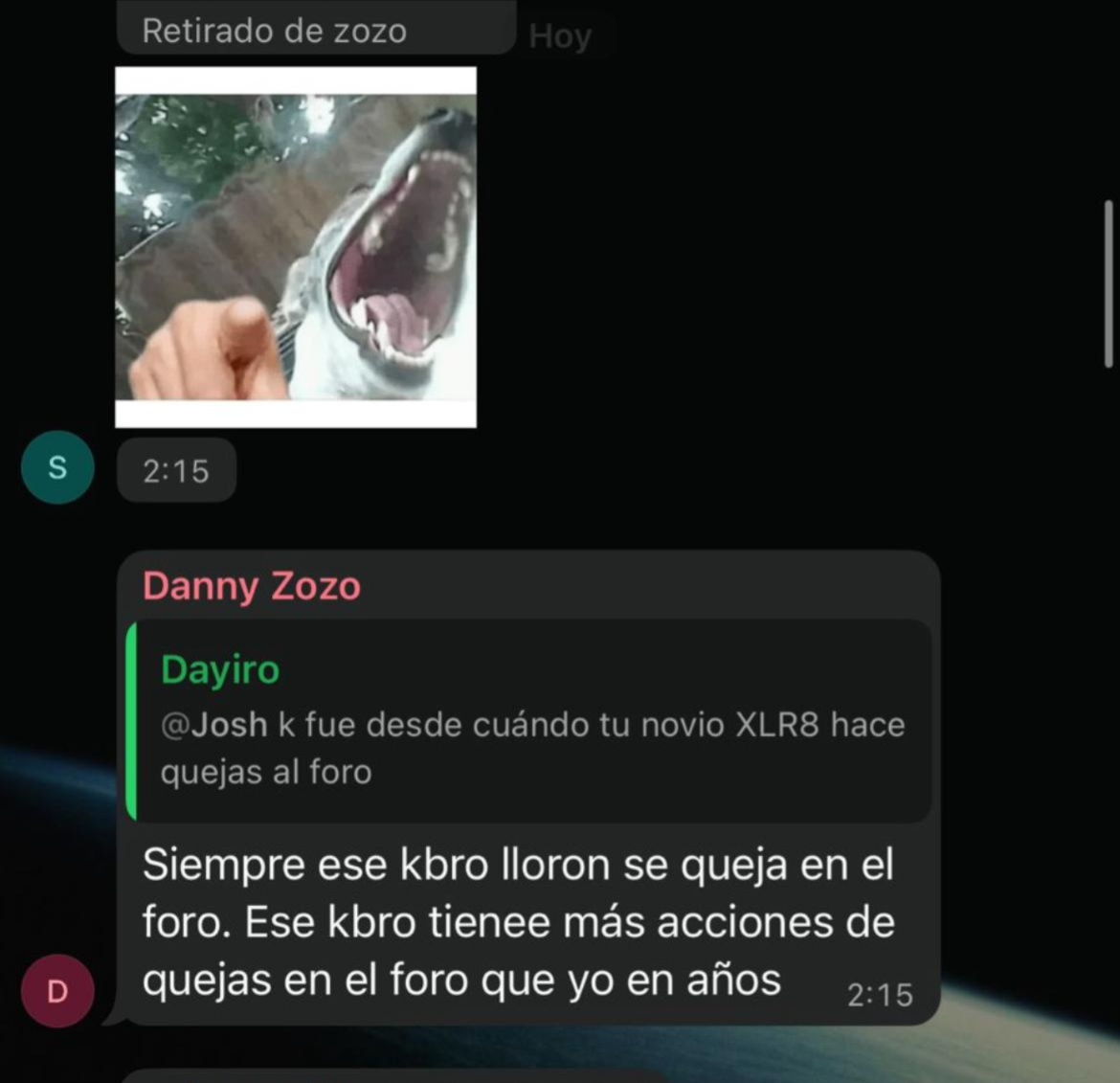This screenshot has width=1120, height=1083.
Task: Jump to Dayiro's quoted message
Action: [x=529, y=721]
